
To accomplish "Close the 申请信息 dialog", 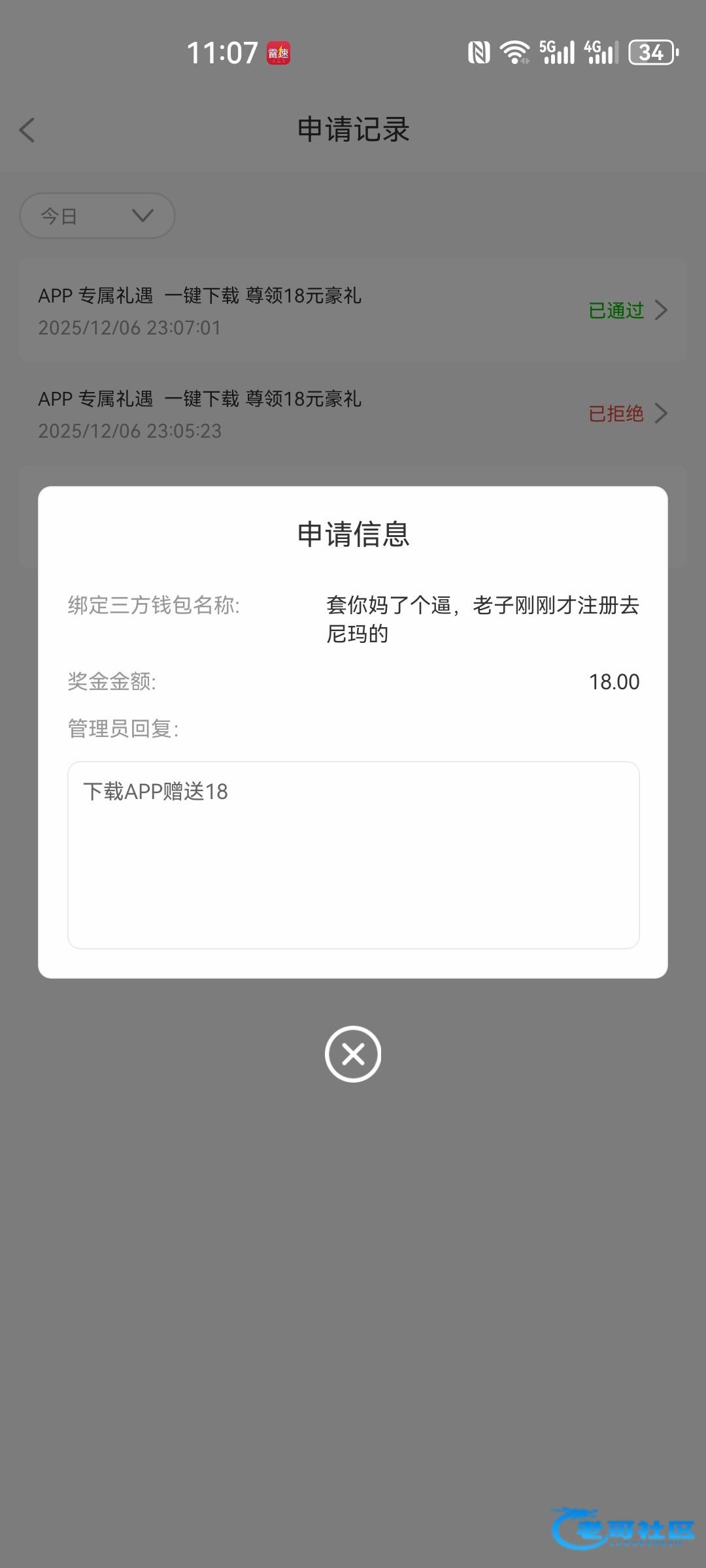I will coord(353,1054).
